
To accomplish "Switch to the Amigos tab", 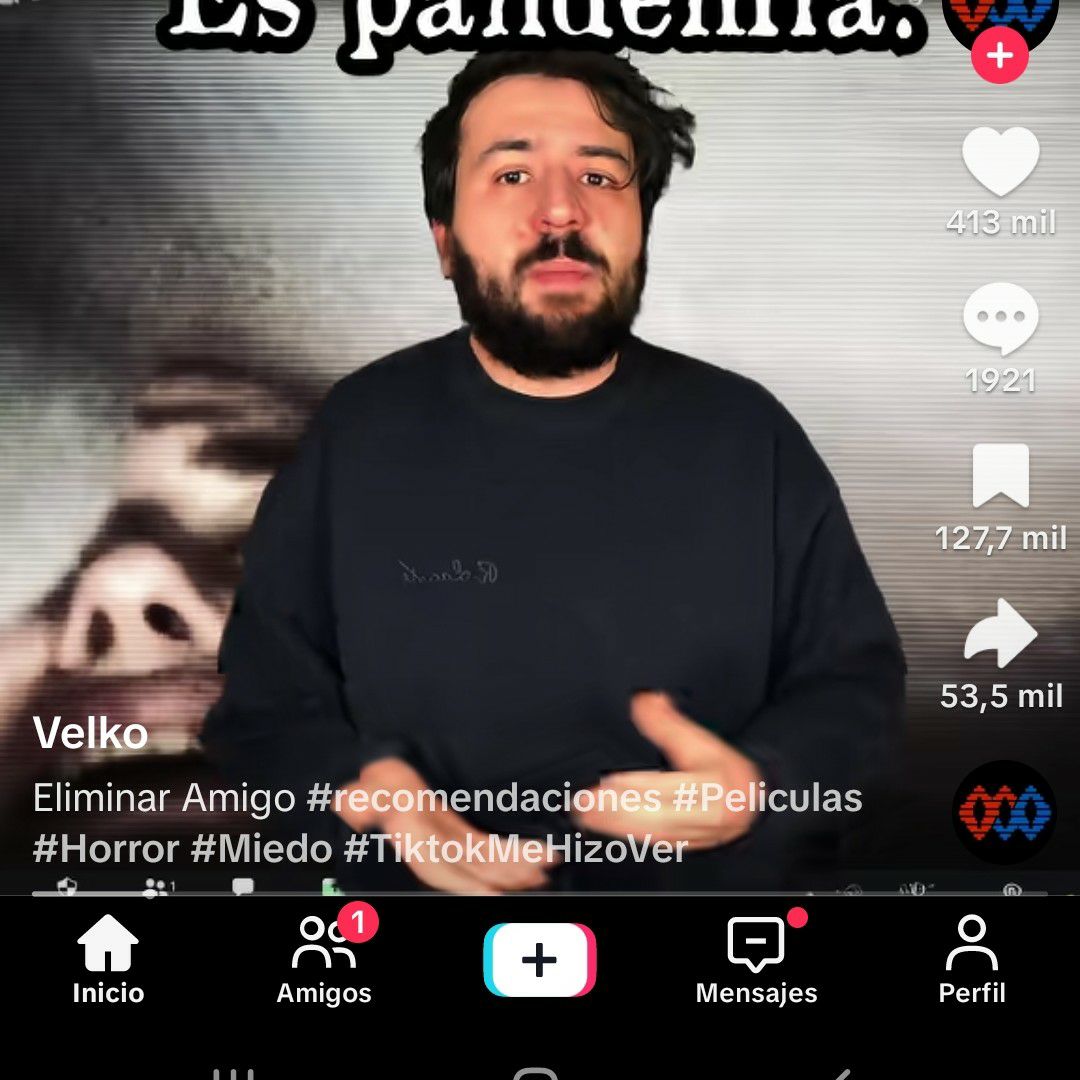I will pos(324,960).
